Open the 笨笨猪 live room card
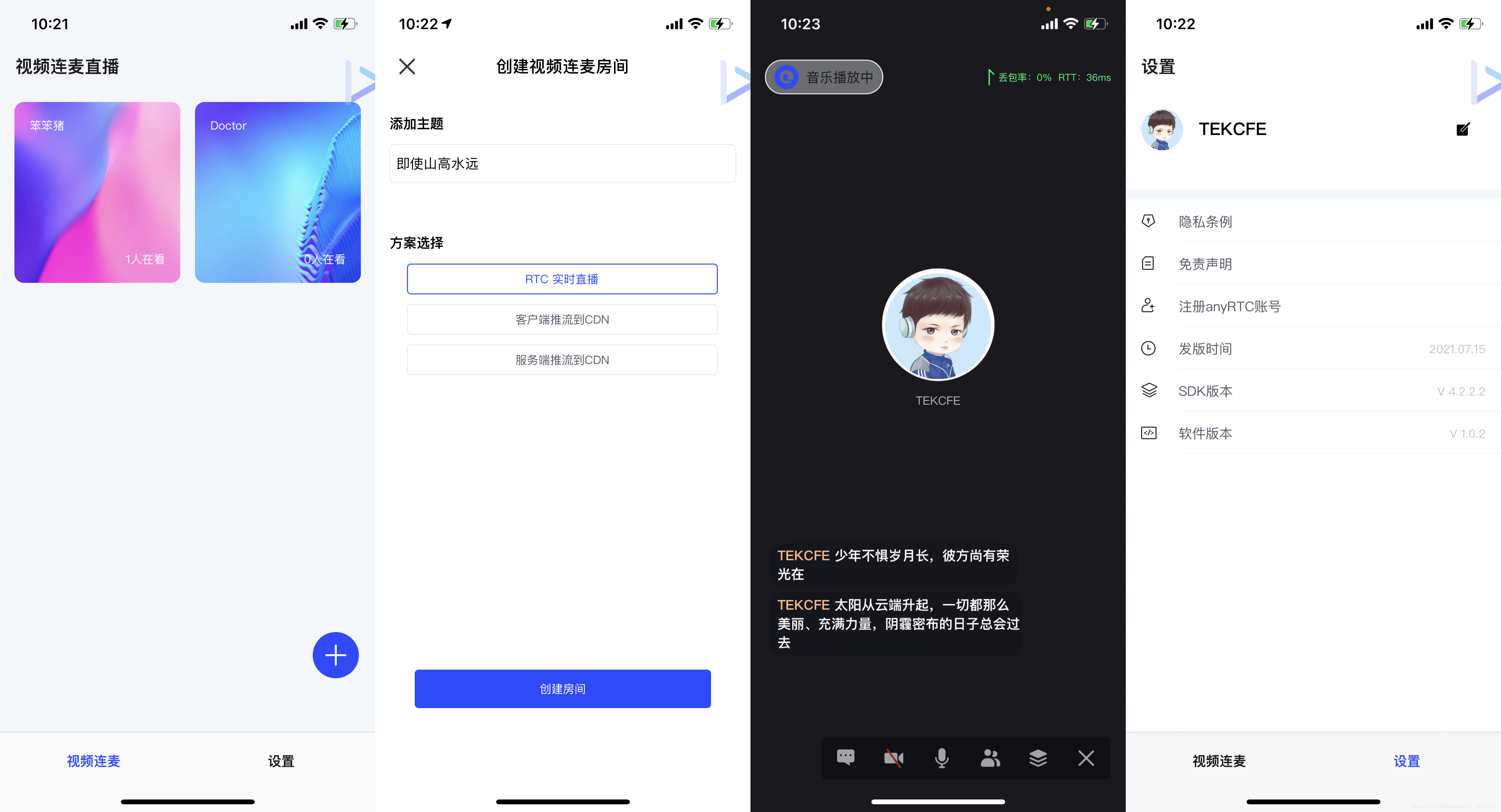This screenshot has height=812, width=1501. coord(97,192)
